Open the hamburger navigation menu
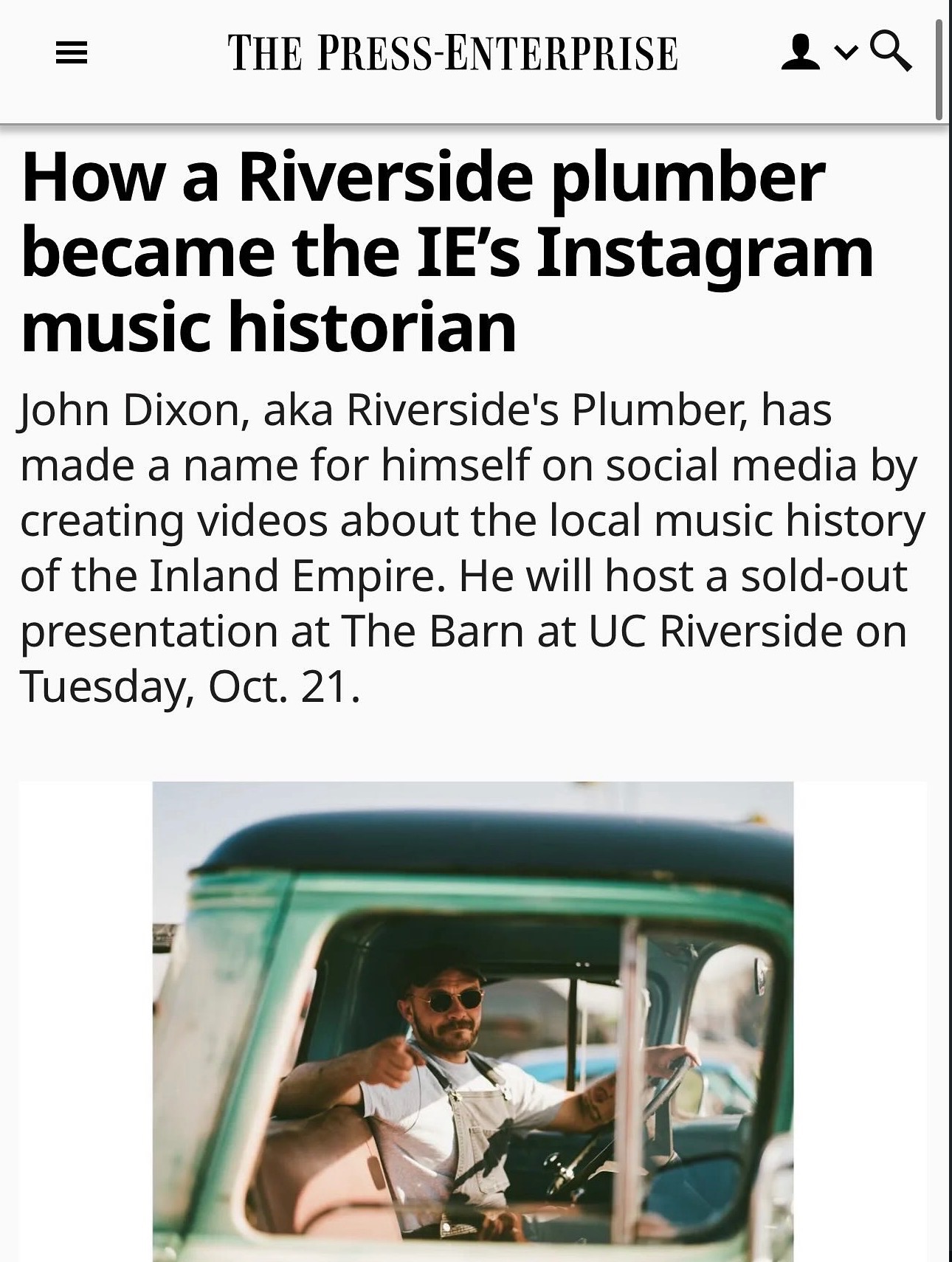The height and width of the screenshot is (1262, 952). pos(72,54)
